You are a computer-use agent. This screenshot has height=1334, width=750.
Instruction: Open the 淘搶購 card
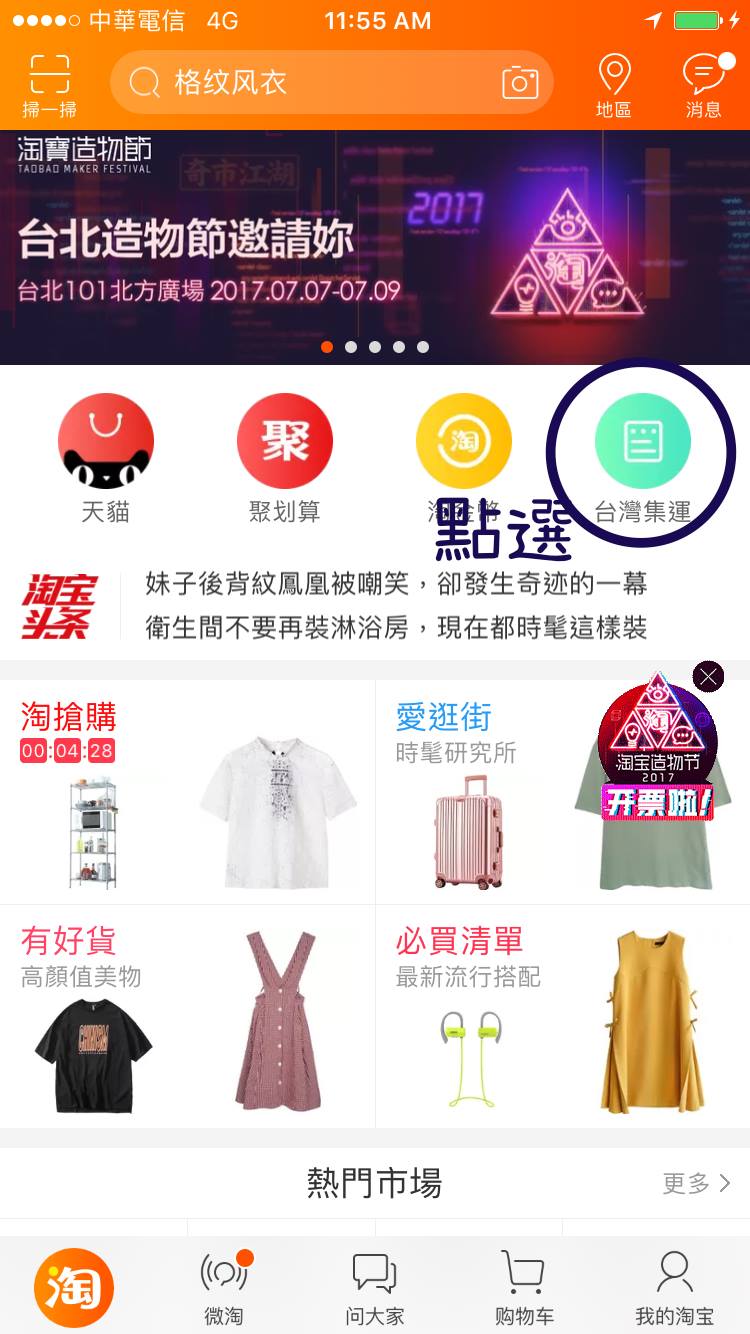pos(187,792)
